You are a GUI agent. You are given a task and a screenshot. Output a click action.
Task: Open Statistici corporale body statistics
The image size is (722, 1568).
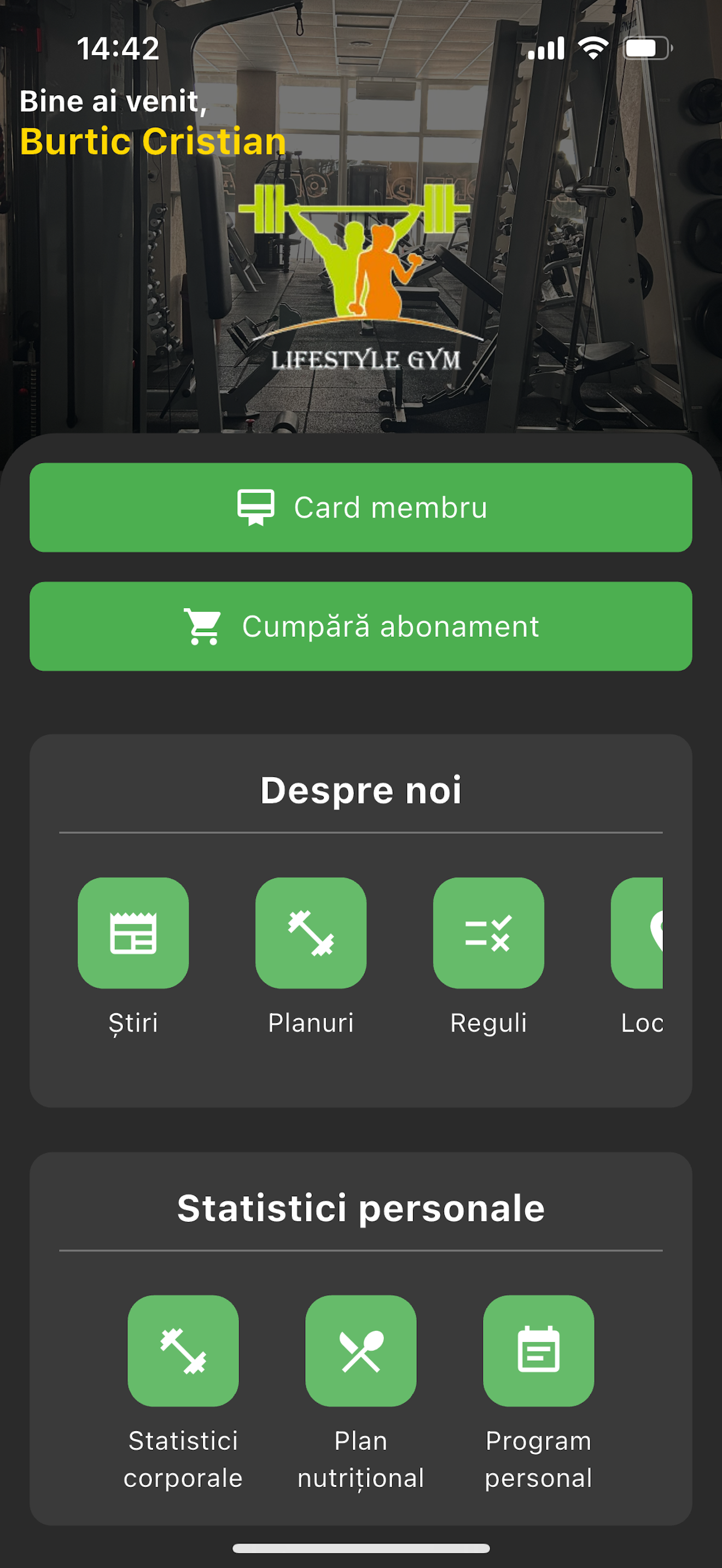click(183, 1350)
